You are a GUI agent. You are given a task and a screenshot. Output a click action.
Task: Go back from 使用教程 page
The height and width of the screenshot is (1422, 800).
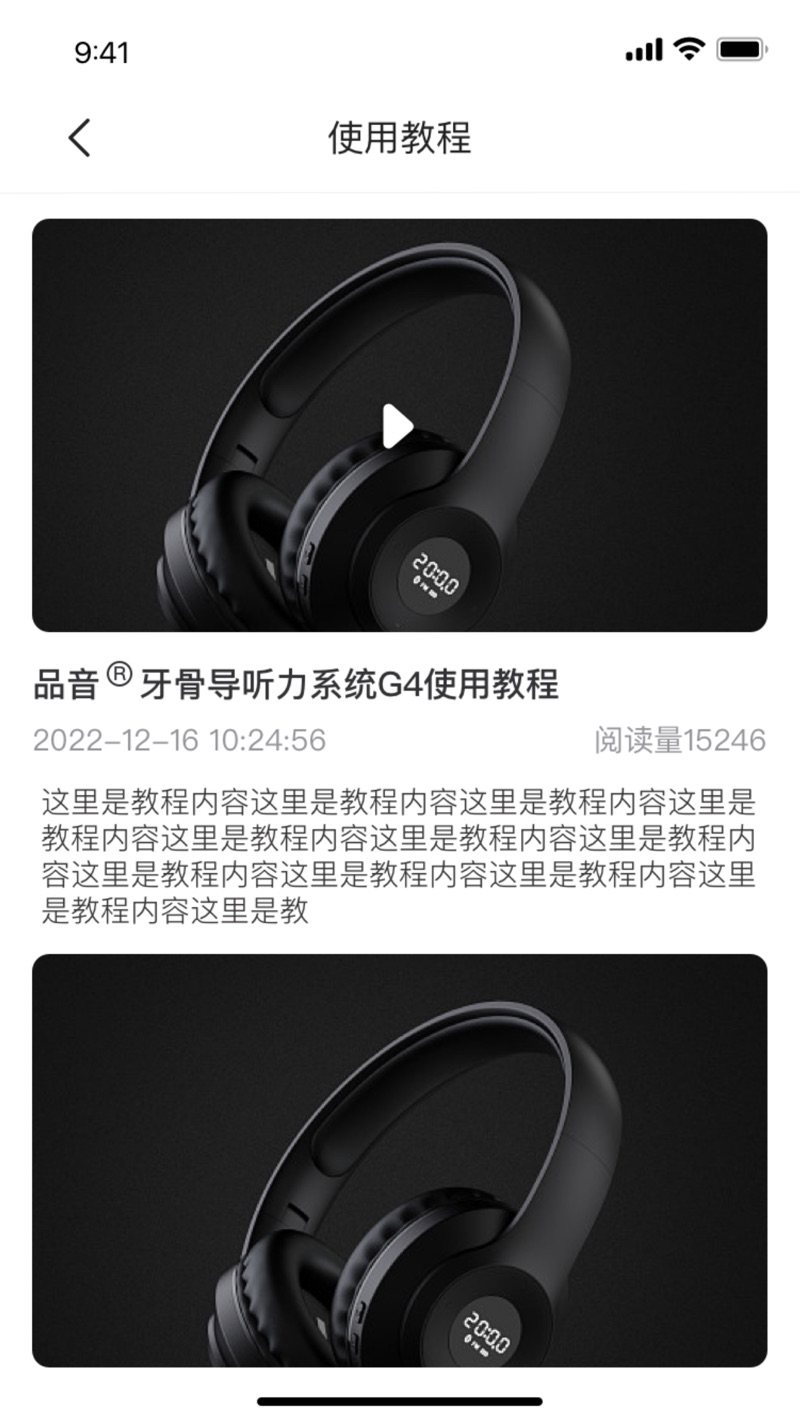point(80,137)
